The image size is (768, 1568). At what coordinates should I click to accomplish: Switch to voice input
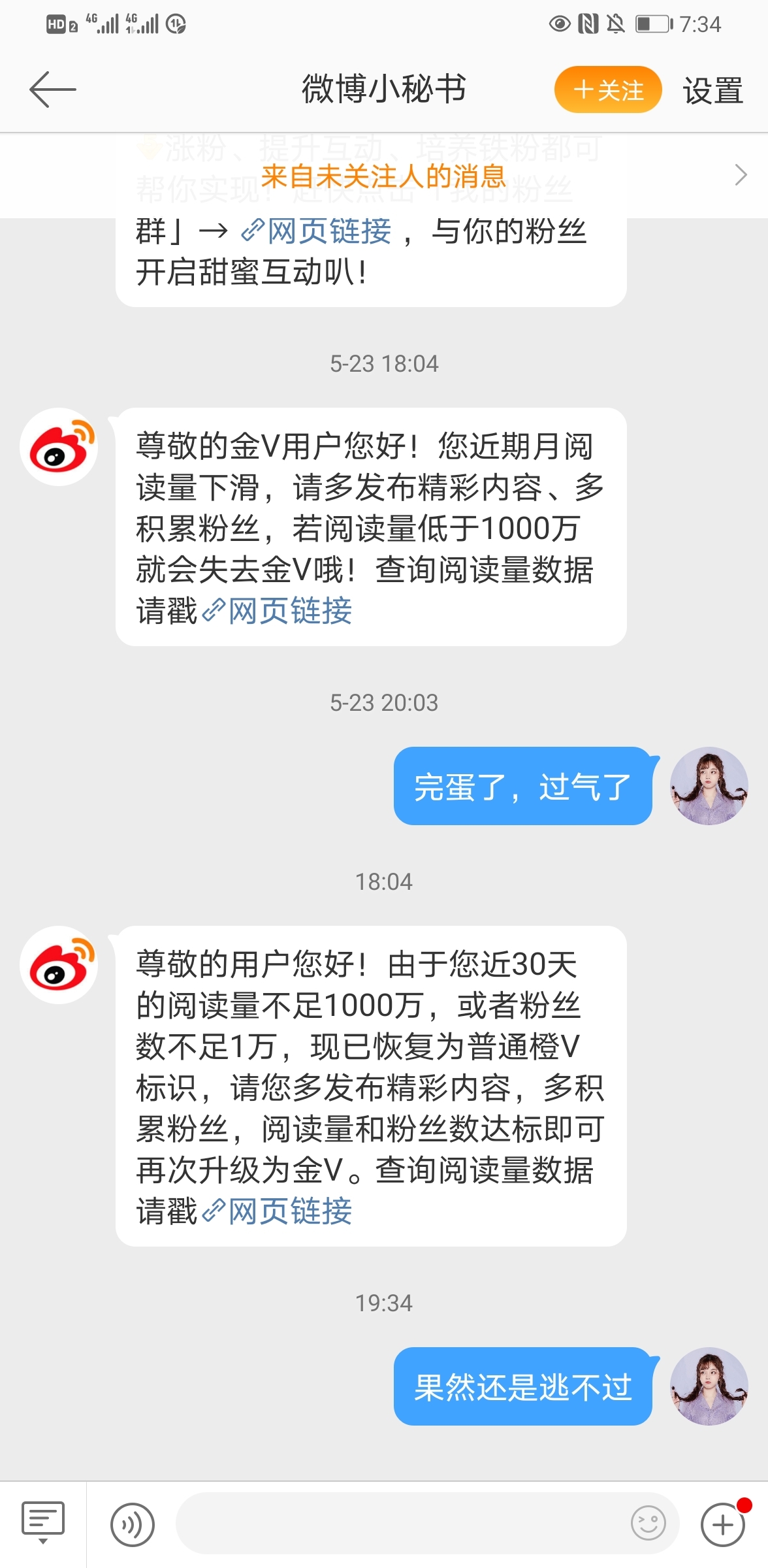[133, 1524]
